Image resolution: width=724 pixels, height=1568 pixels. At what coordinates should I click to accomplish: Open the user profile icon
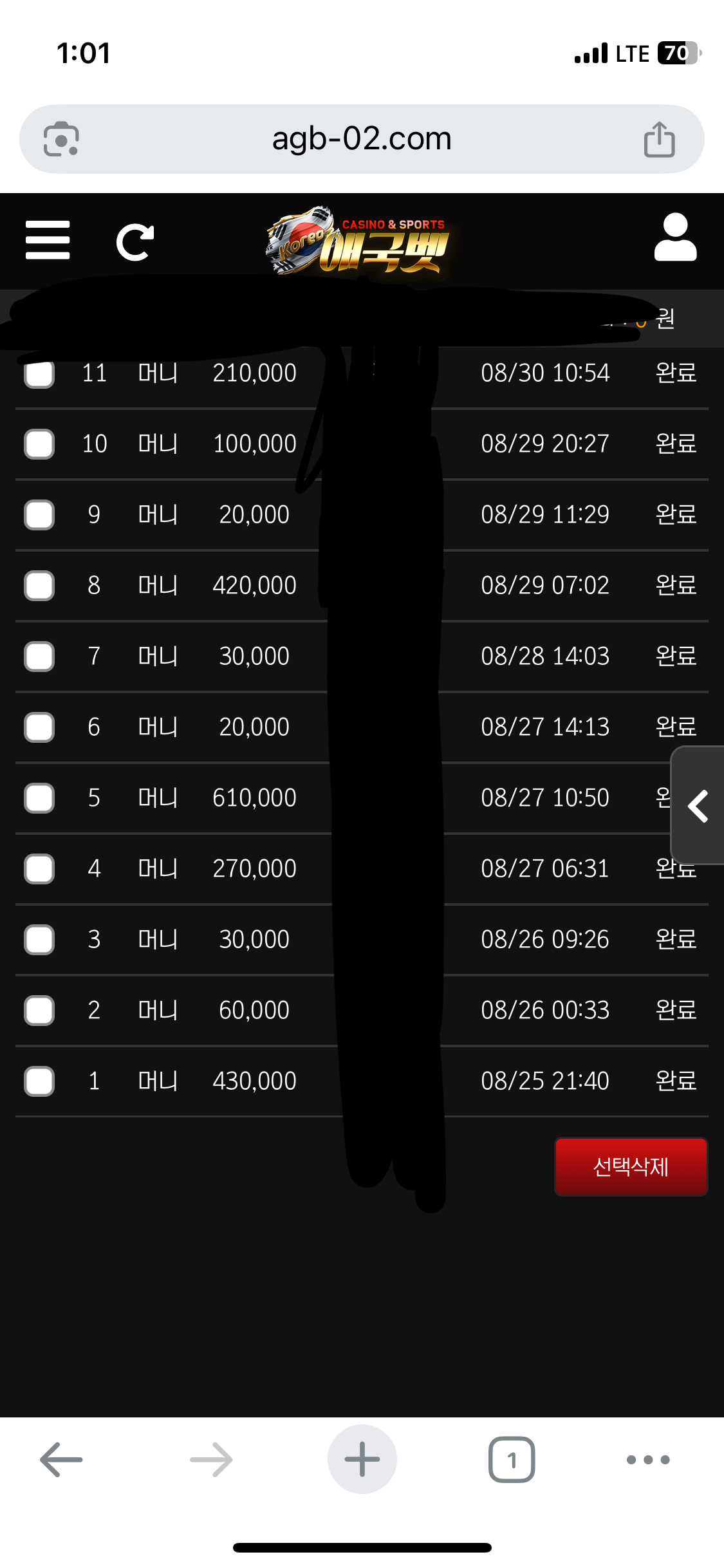(675, 238)
